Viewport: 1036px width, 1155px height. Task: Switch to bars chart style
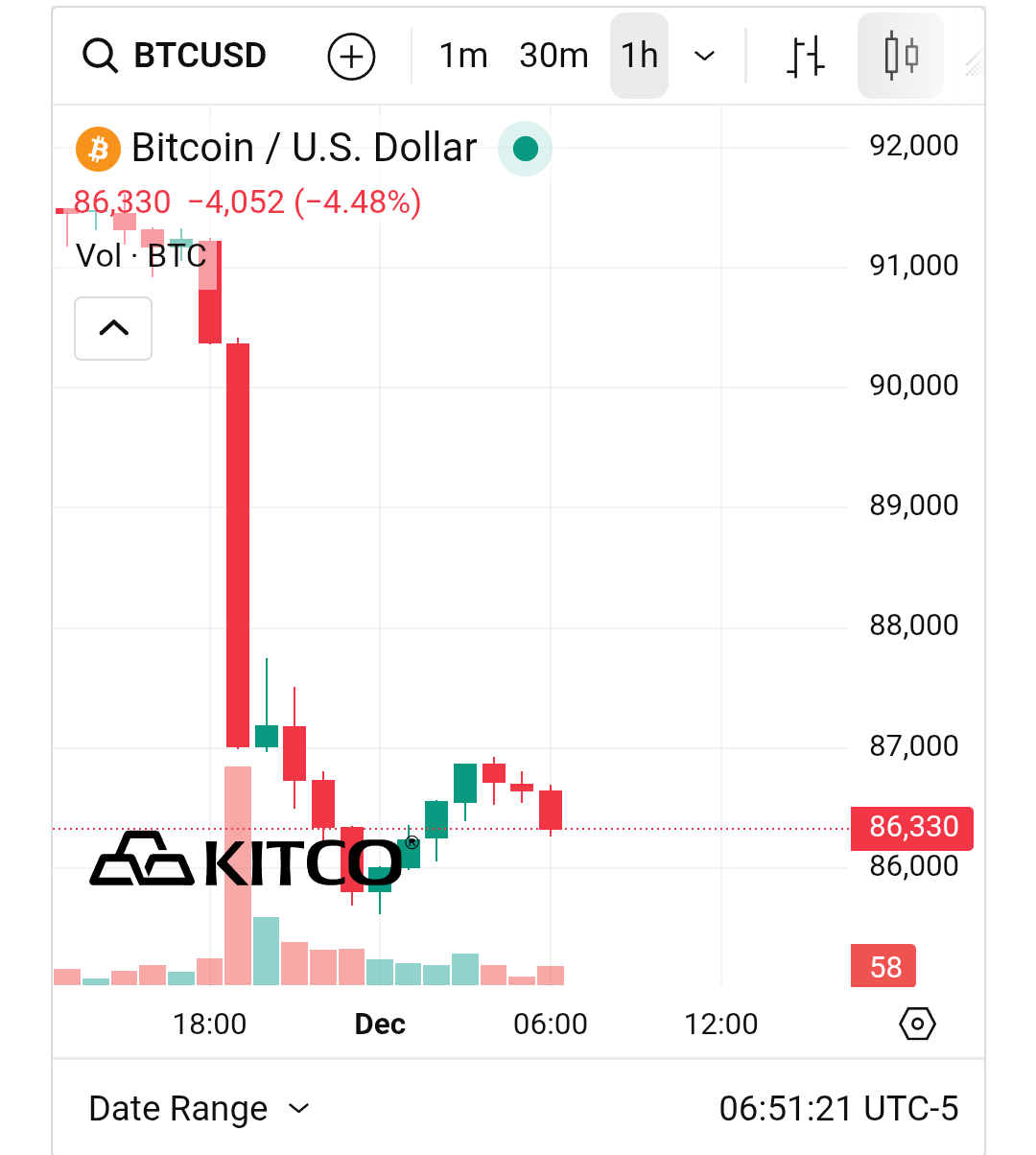[806, 56]
